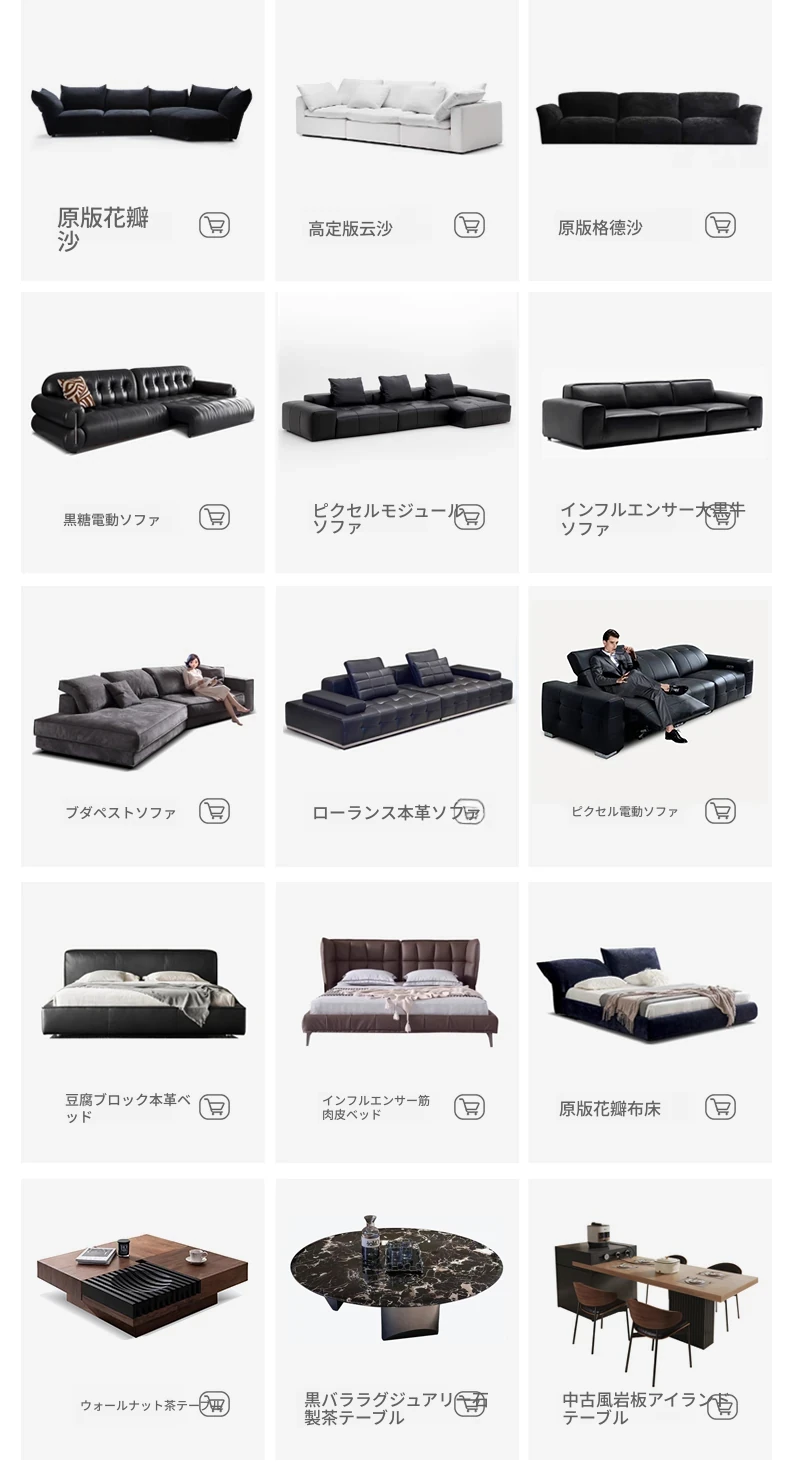Add ピクセル電動ソファ to cart

[x=720, y=811]
